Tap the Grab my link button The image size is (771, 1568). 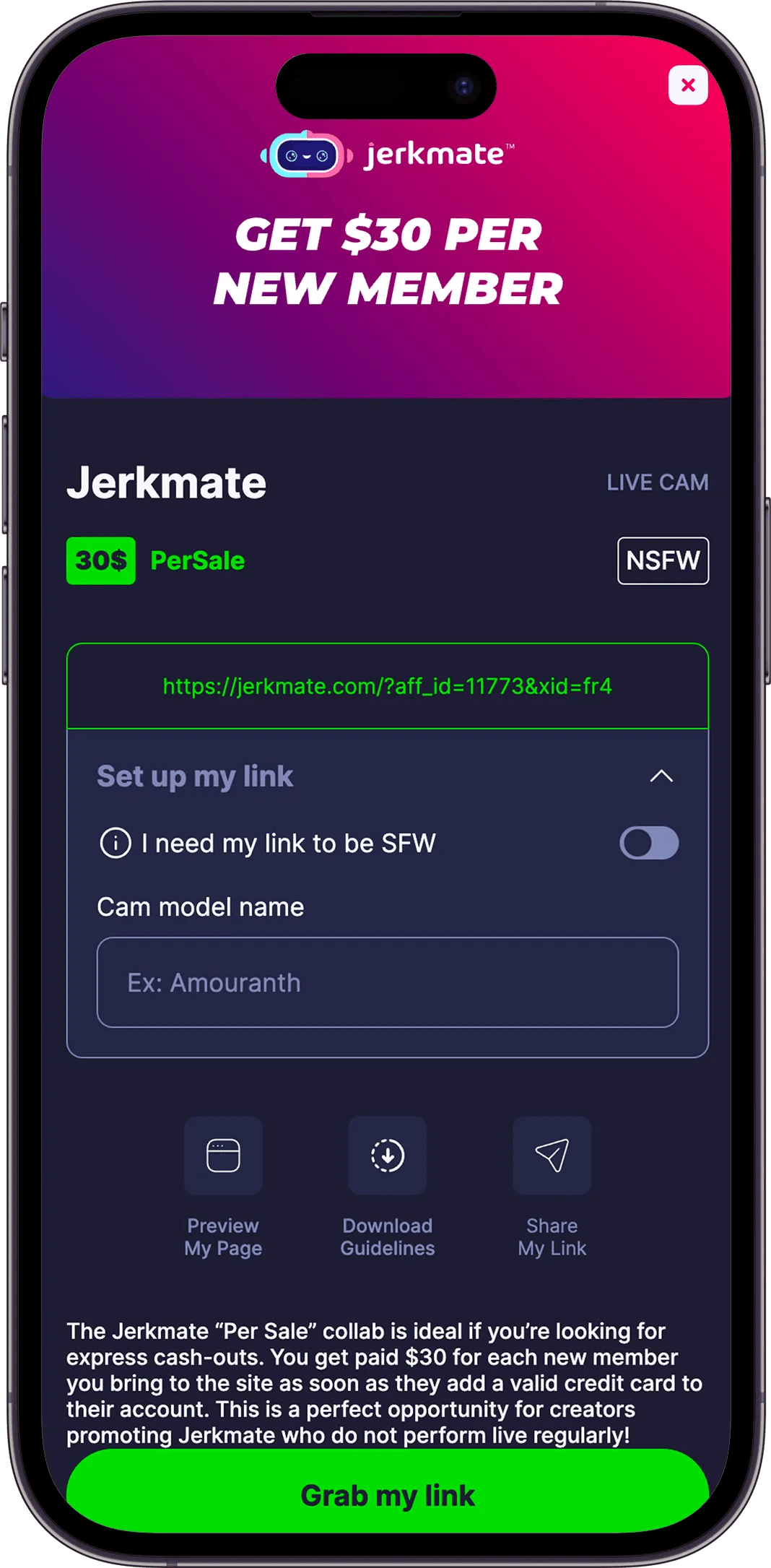(x=387, y=1495)
